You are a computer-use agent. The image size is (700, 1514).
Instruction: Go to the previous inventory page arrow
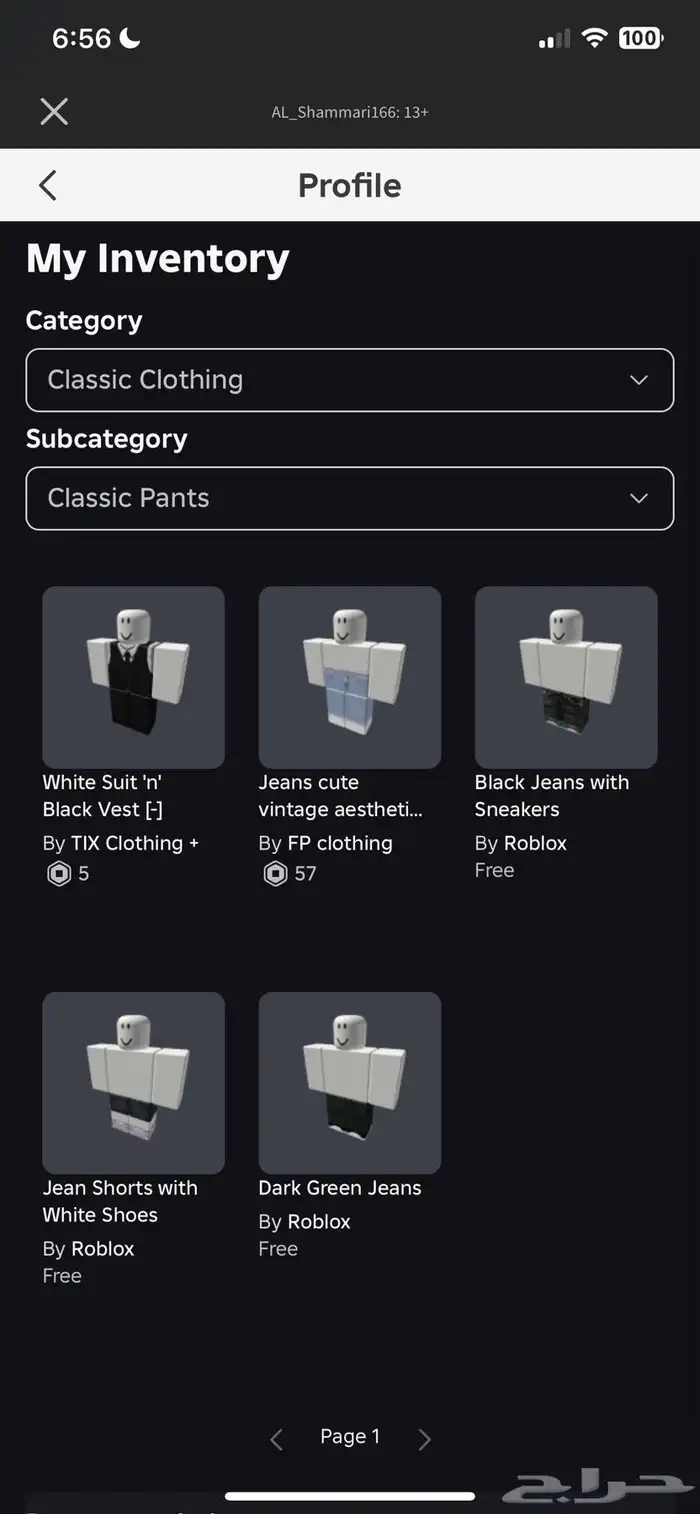pos(277,1439)
